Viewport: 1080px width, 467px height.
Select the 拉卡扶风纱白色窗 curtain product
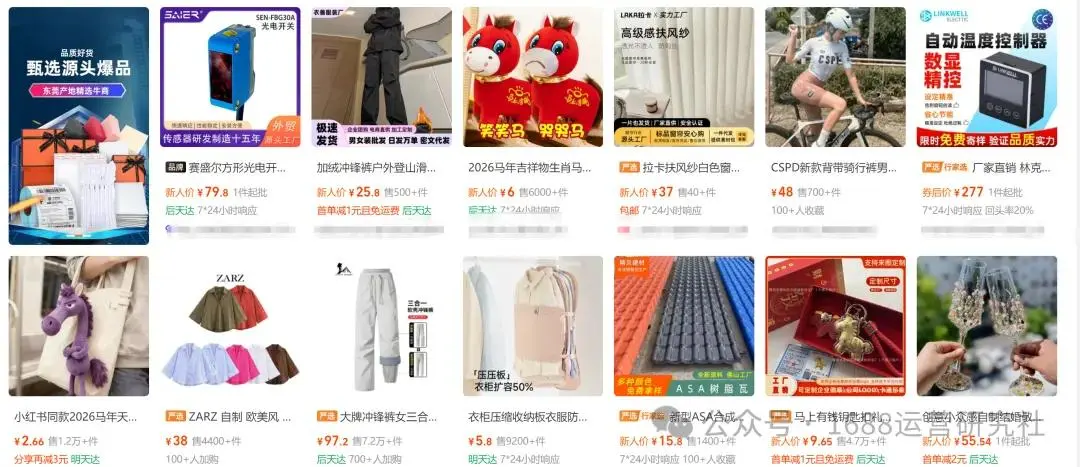tap(684, 78)
